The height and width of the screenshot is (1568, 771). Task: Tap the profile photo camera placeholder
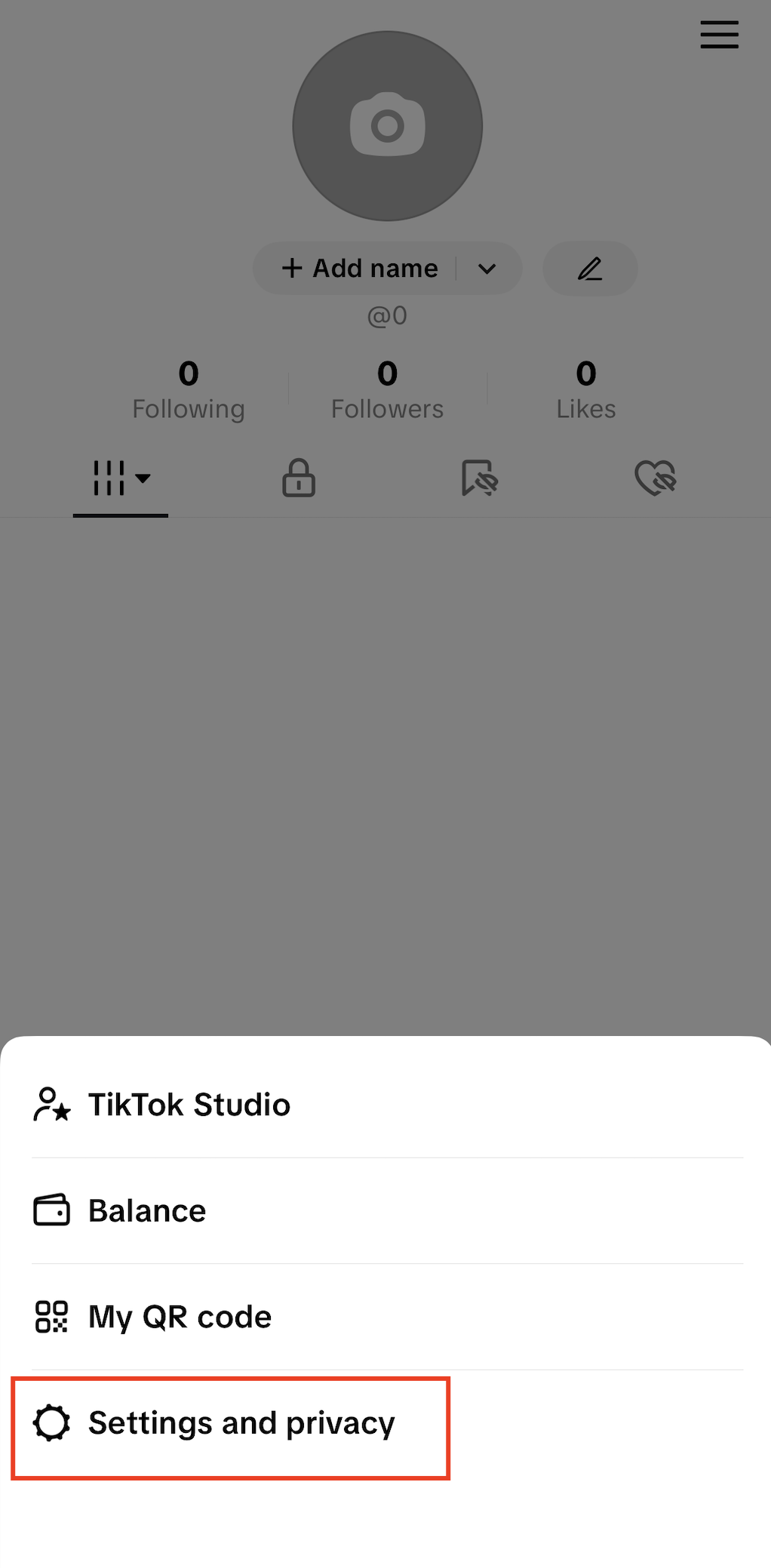[388, 126]
